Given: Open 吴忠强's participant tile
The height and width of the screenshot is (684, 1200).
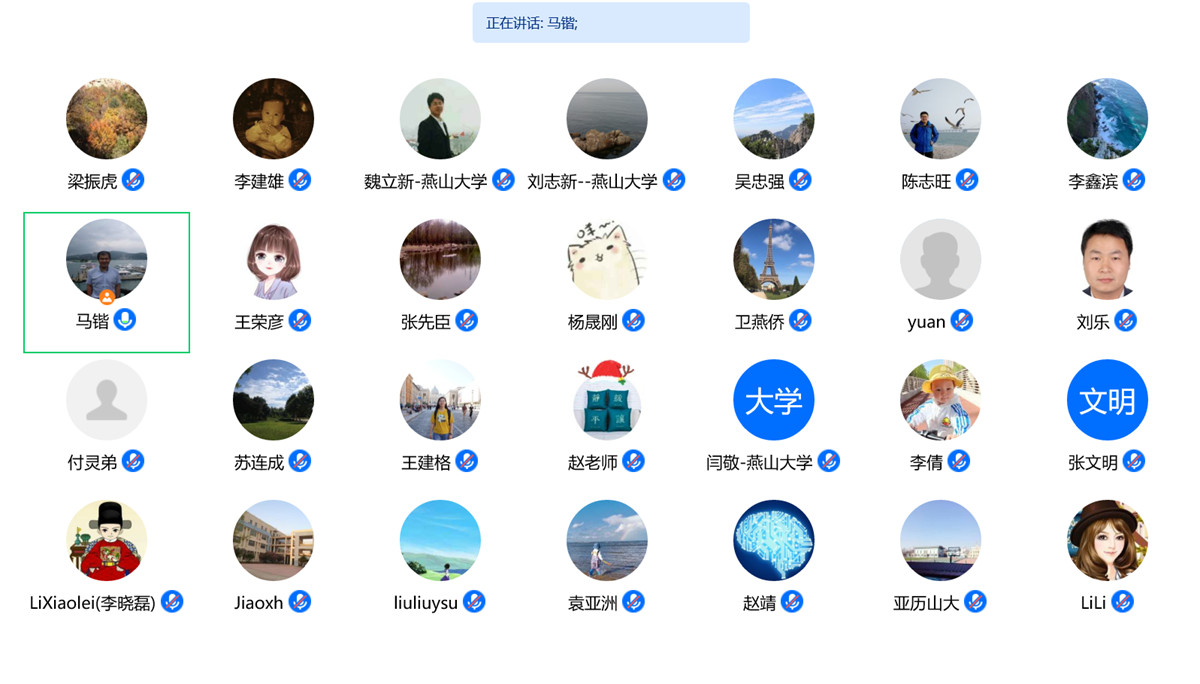Looking at the screenshot, I should click(x=773, y=119).
